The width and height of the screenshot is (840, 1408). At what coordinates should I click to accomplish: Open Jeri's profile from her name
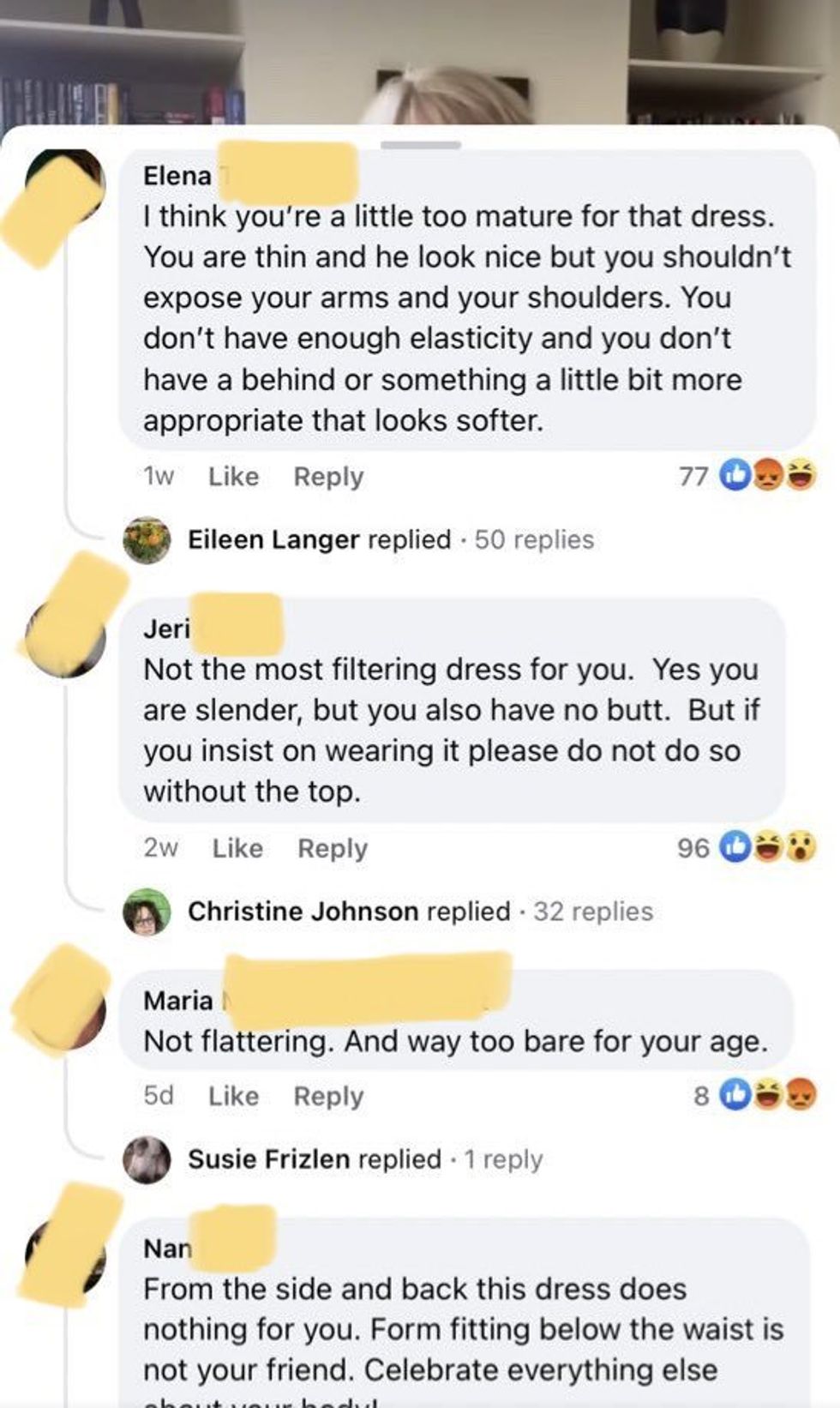(166, 629)
